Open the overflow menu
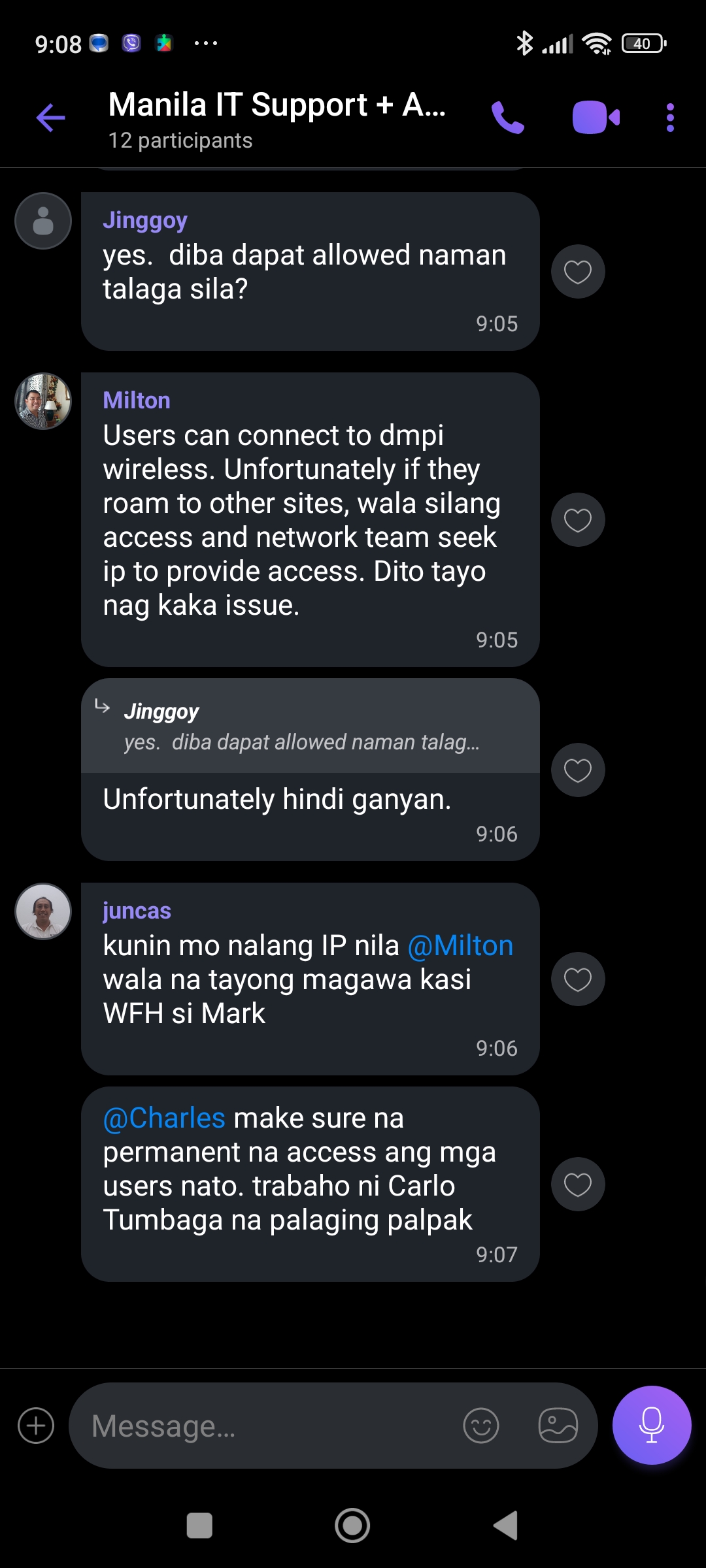The height and width of the screenshot is (1568, 706). pyautogui.click(x=670, y=118)
